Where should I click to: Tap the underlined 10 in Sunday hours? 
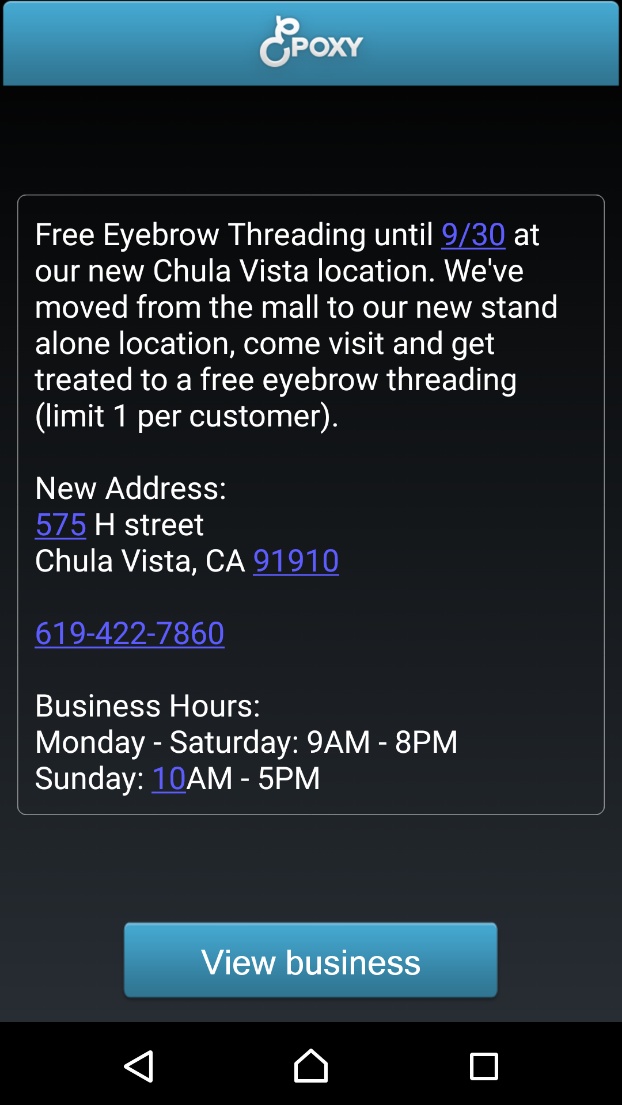(169, 779)
